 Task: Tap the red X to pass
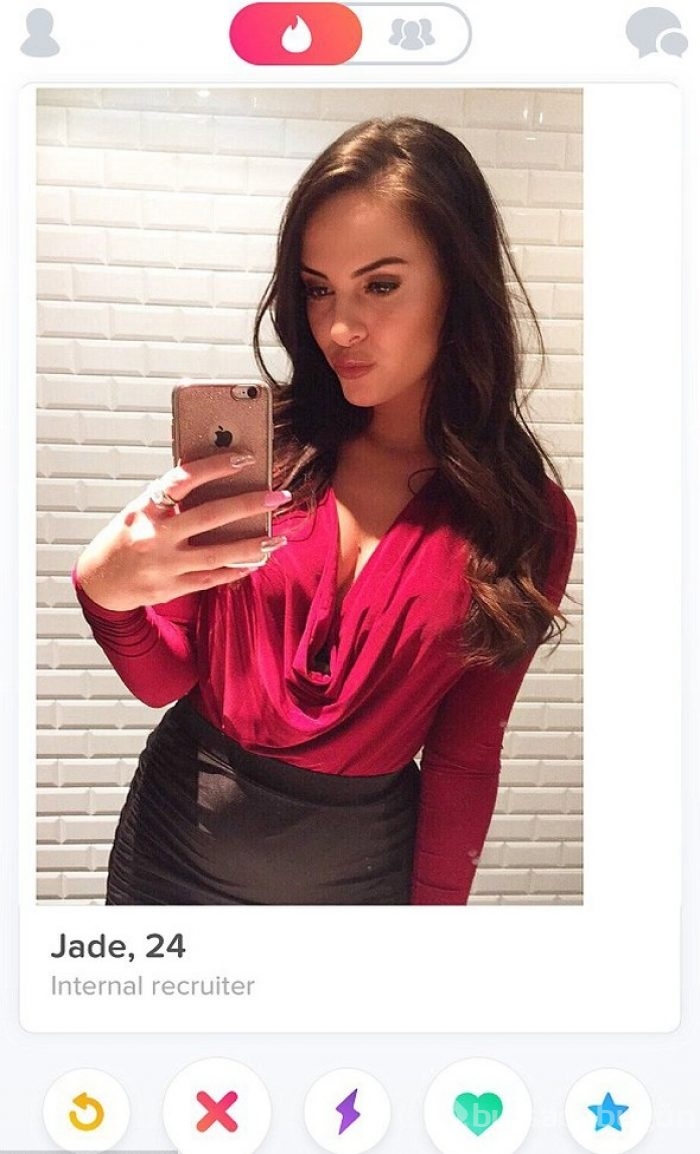(217, 1112)
